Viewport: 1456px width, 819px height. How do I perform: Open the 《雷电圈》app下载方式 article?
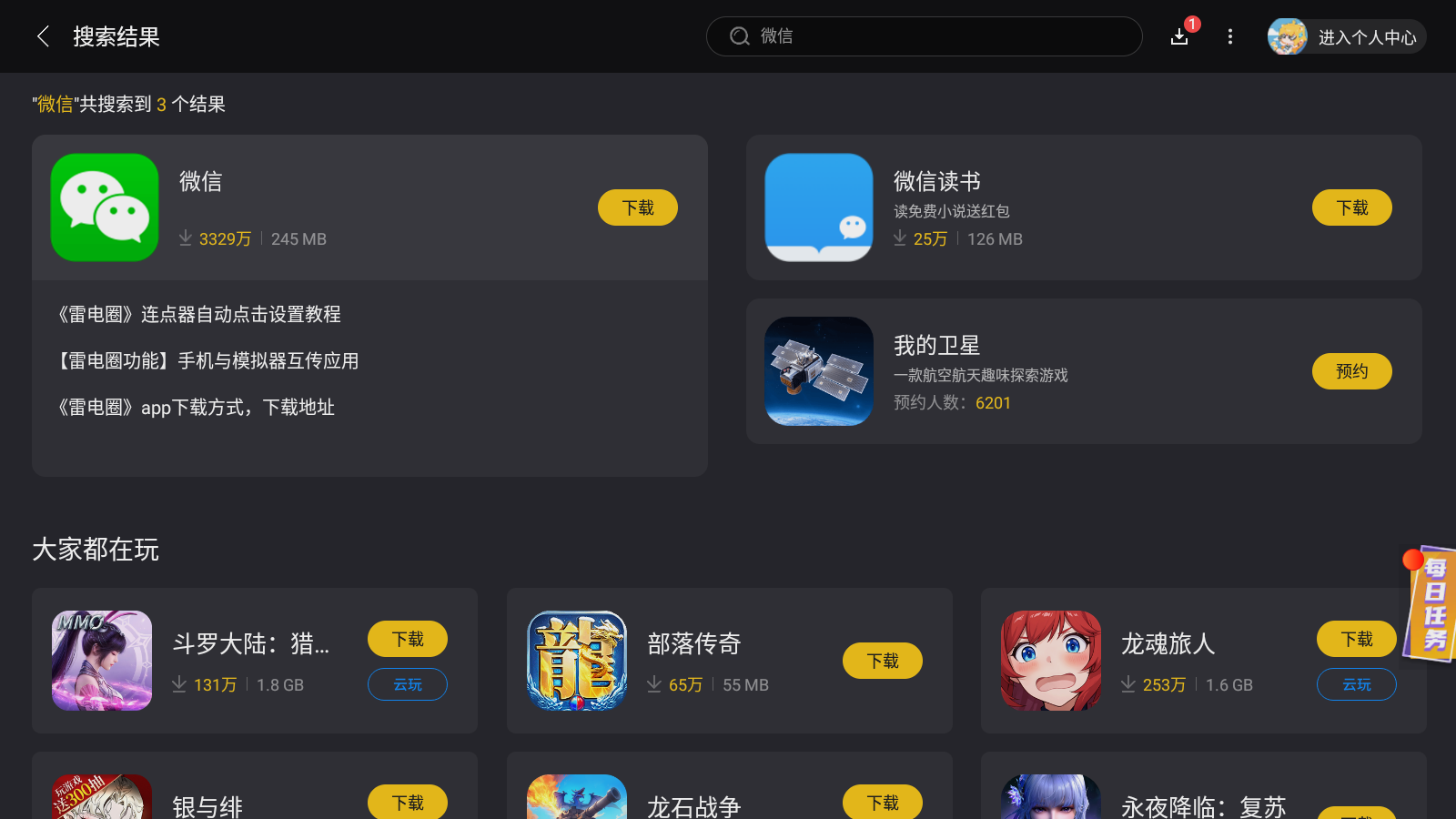pos(197,408)
